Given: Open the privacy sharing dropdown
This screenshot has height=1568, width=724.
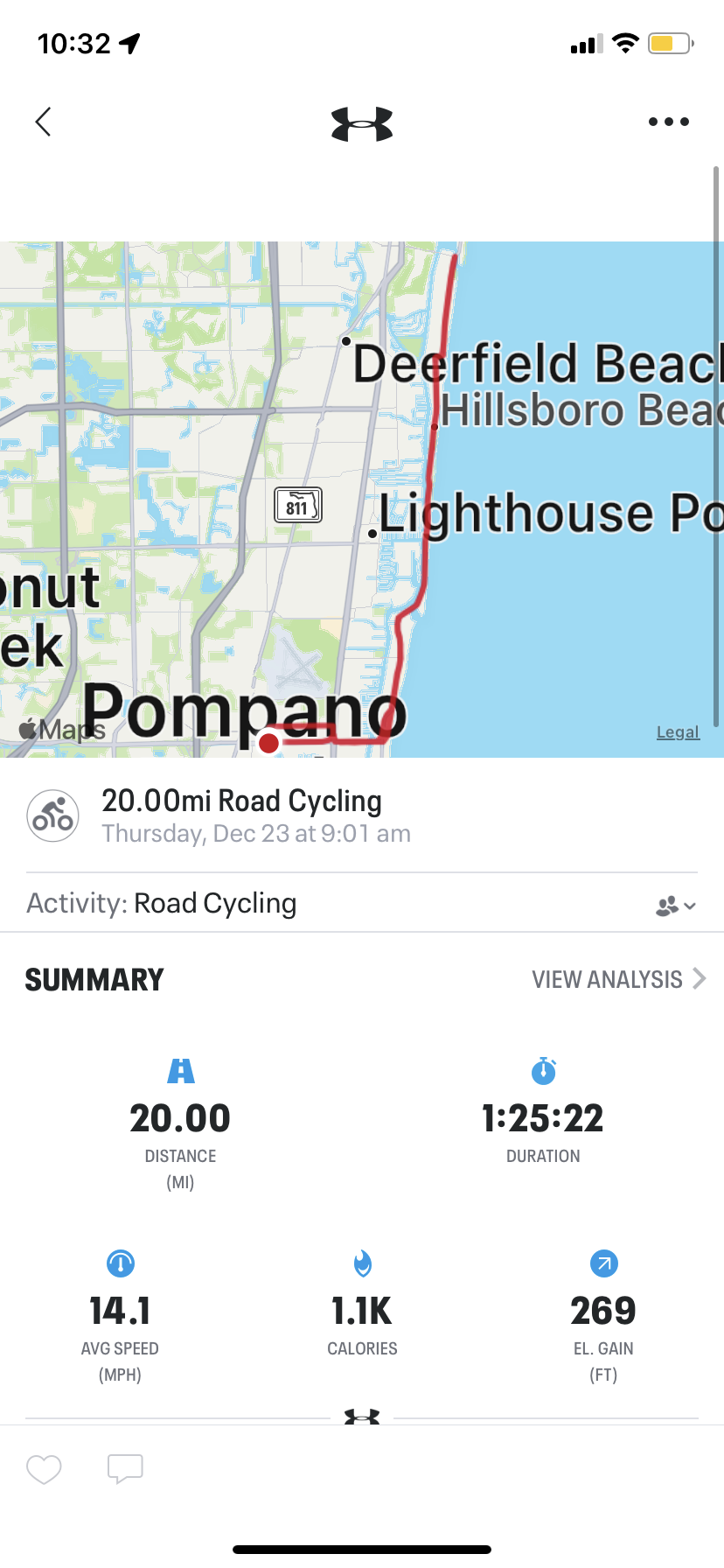Looking at the screenshot, I should [x=675, y=906].
